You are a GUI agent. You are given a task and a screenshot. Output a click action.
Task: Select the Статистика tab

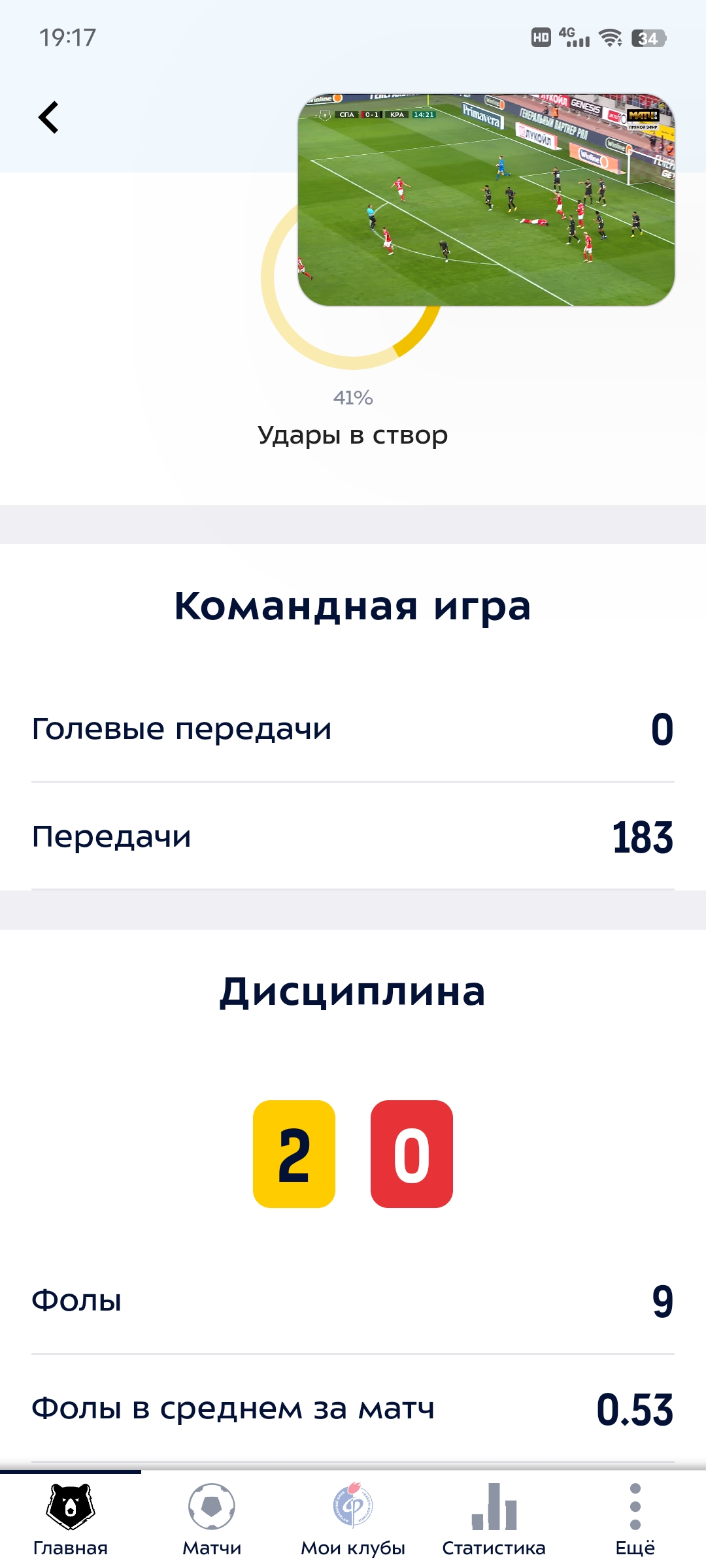494,1519
